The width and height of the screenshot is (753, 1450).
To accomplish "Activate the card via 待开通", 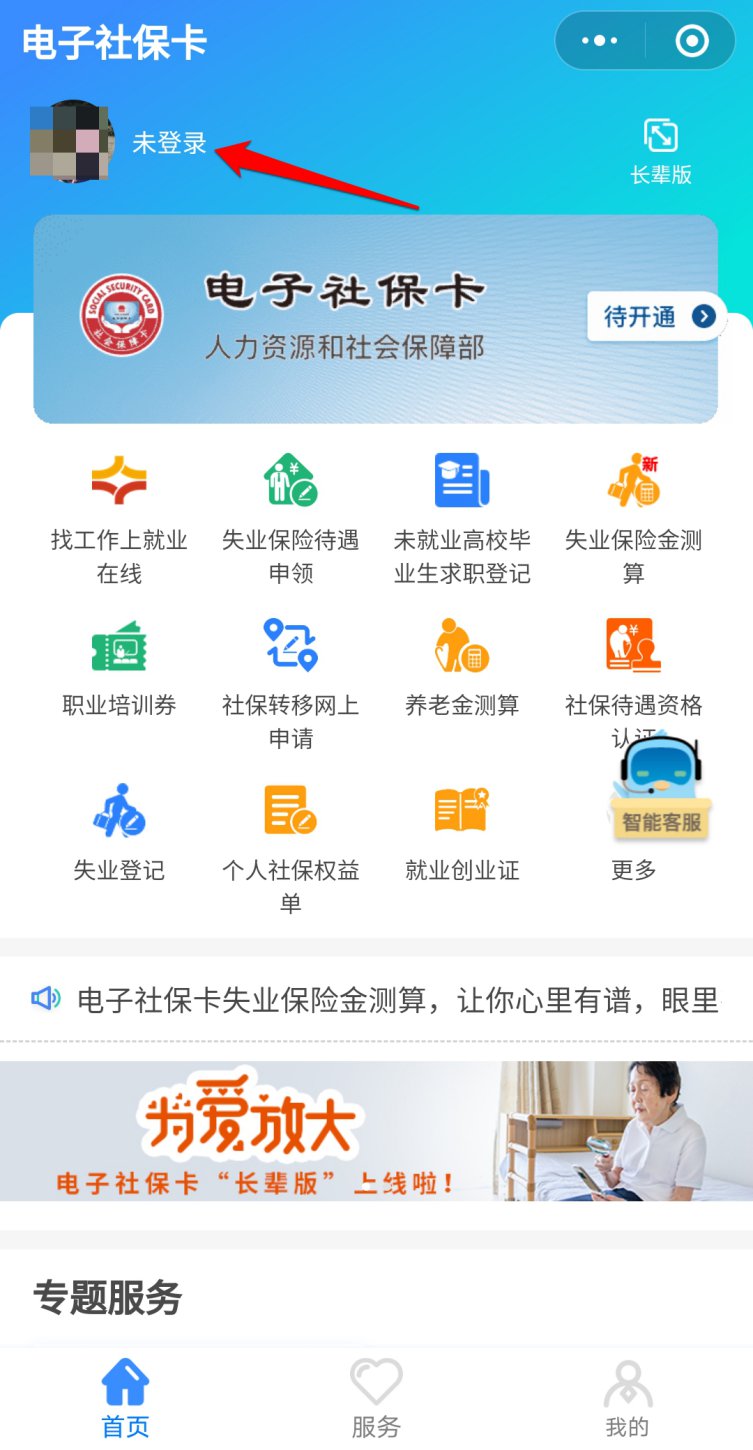I will coord(656,317).
